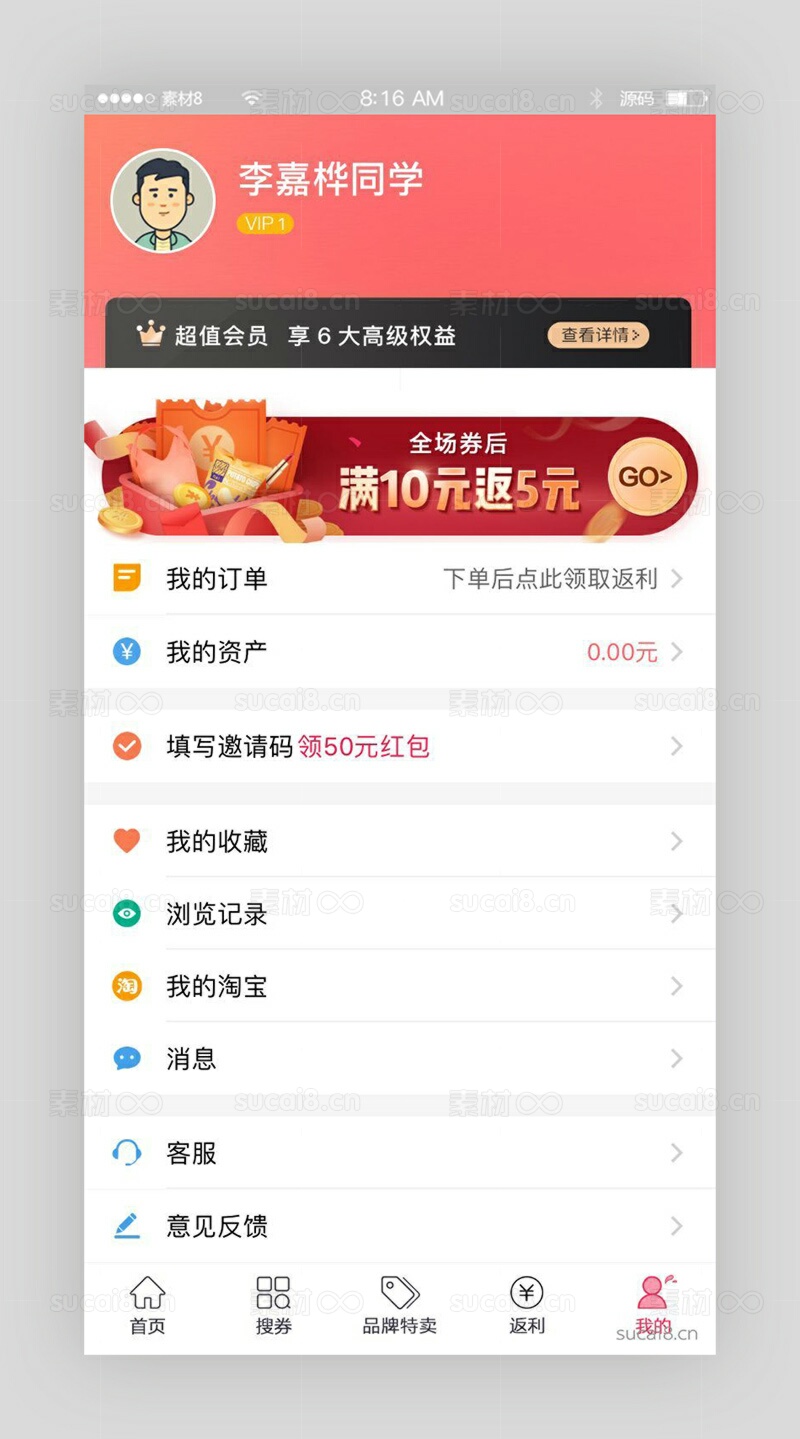Open 消息 messages row
The width and height of the screenshot is (800, 1439).
[400, 1058]
